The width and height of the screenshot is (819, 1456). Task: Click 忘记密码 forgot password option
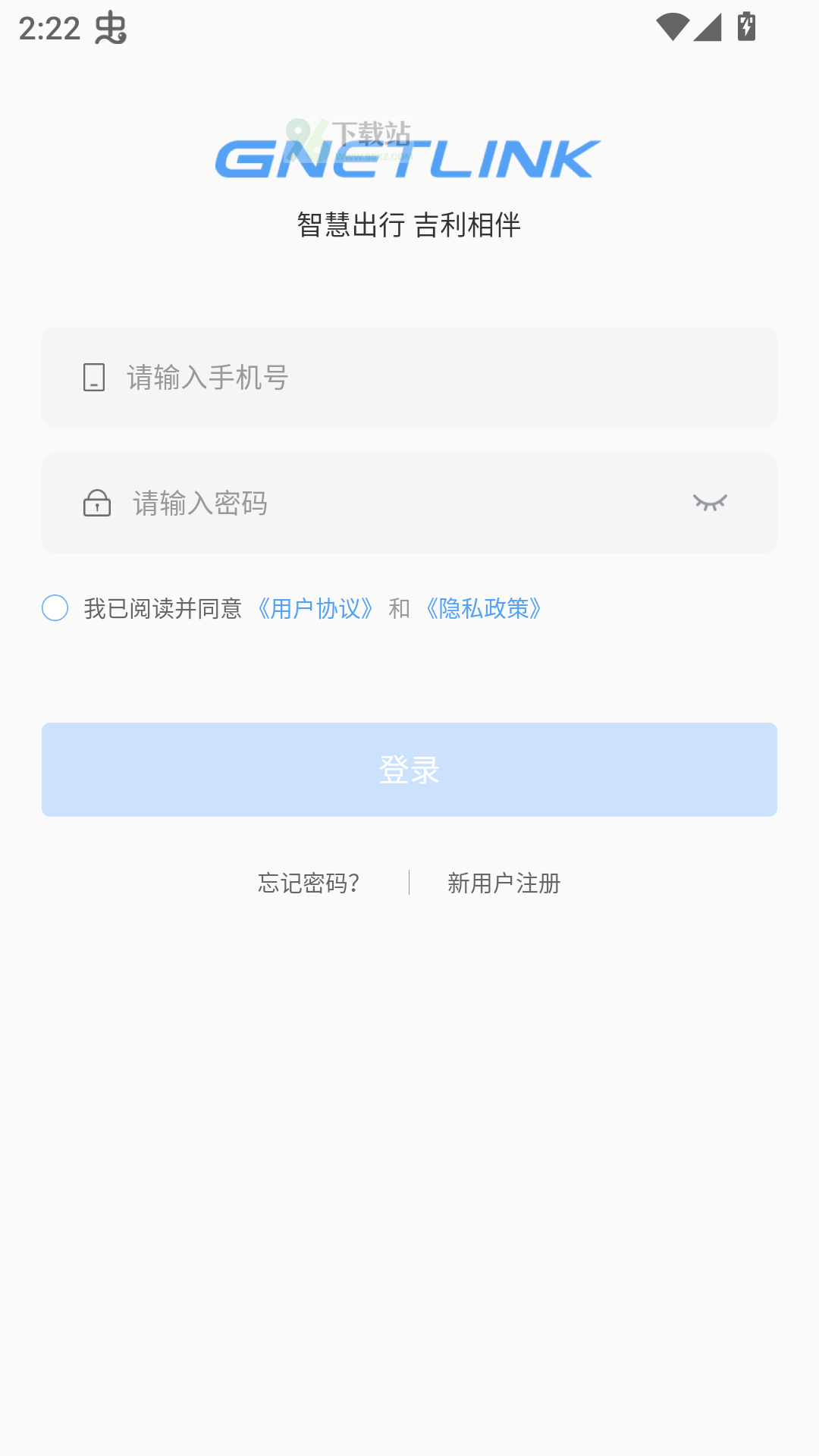tap(308, 883)
